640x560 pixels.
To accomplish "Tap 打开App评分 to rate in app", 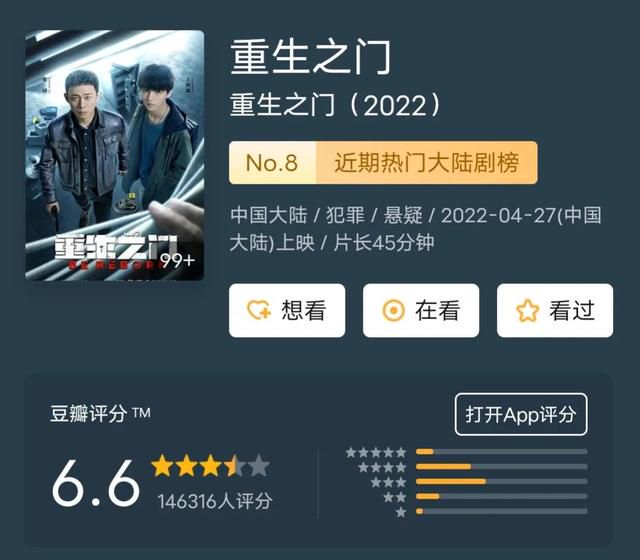I will 521,414.
